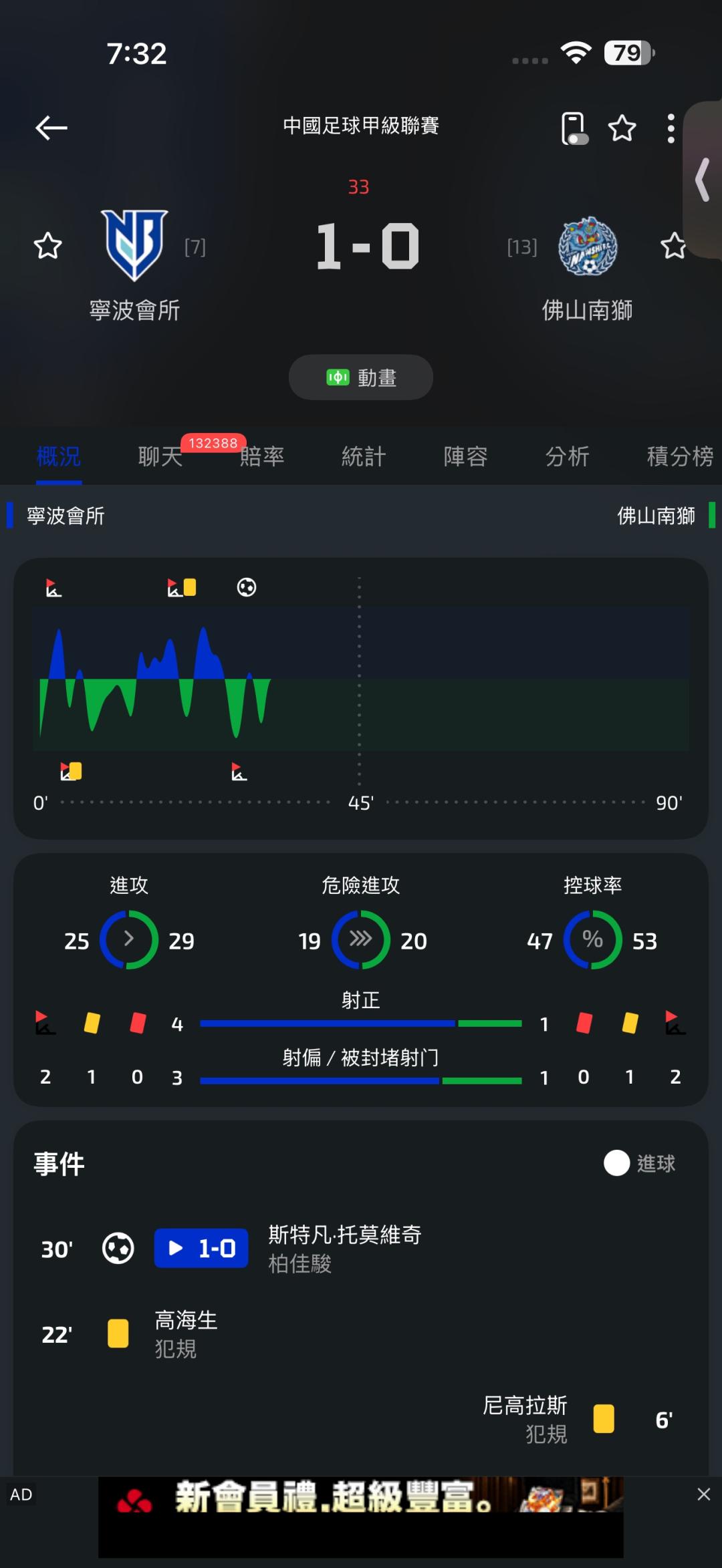The width and height of the screenshot is (722, 1568).
Task: Toggle the phone notification icon in header
Action: [x=574, y=128]
